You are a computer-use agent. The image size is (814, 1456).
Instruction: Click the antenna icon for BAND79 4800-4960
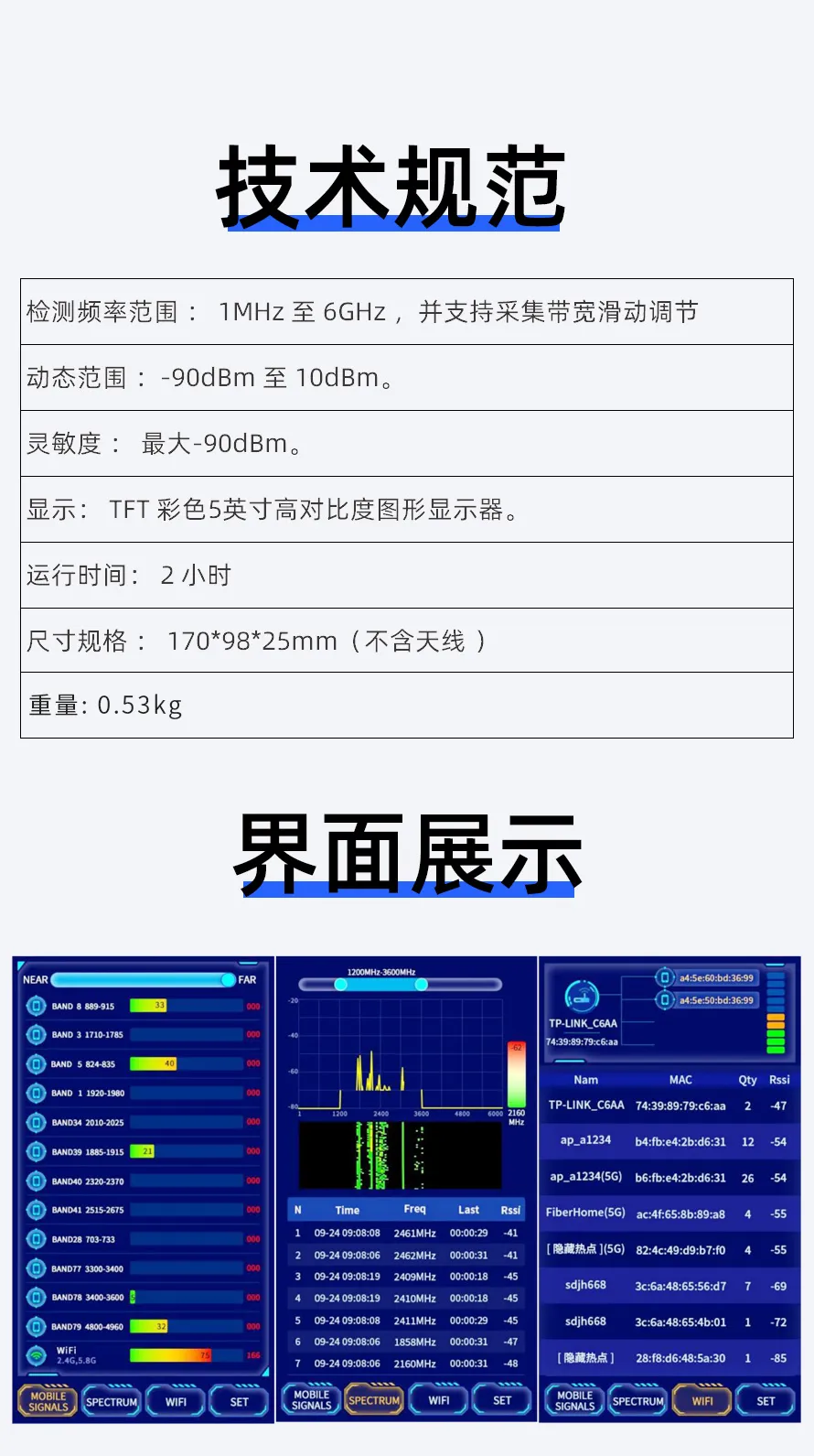37,1326
